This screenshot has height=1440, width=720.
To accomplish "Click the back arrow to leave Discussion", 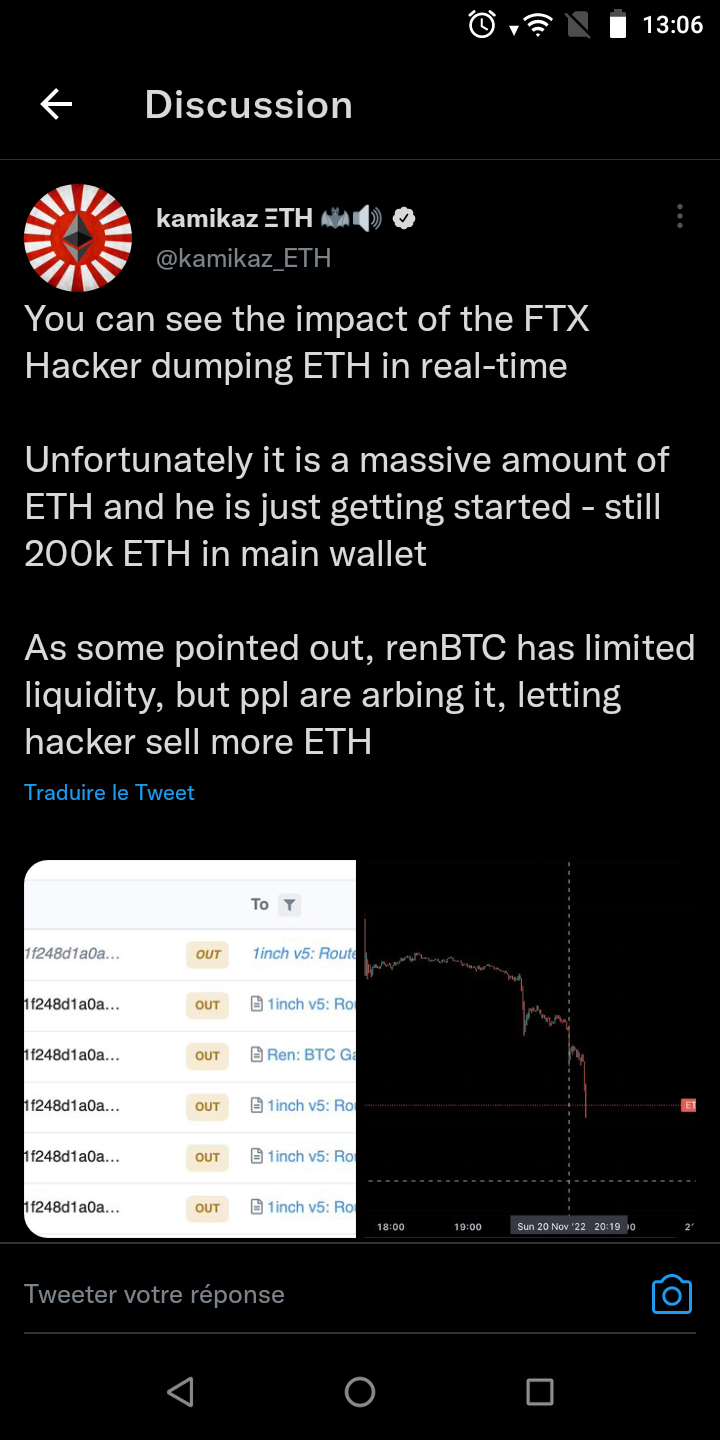I will click(55, 104).
